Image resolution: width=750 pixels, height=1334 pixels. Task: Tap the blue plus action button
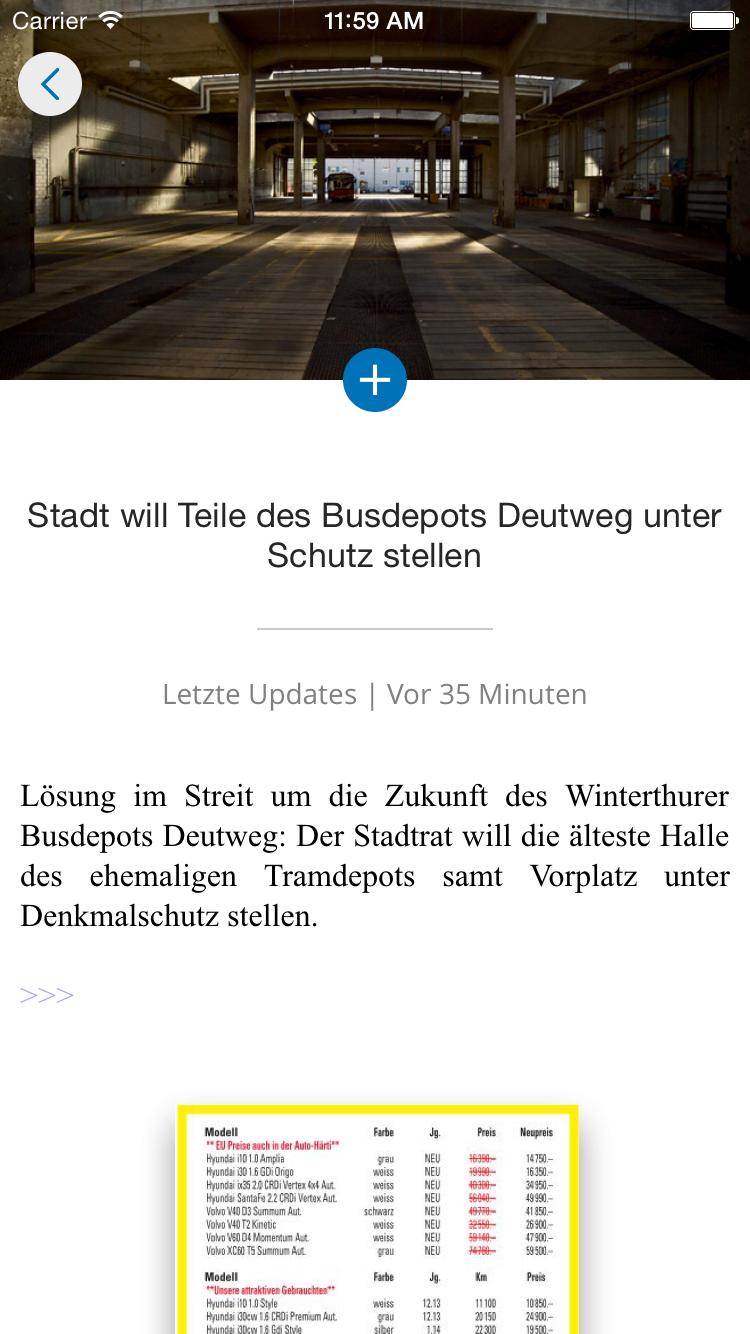point(375,380)
